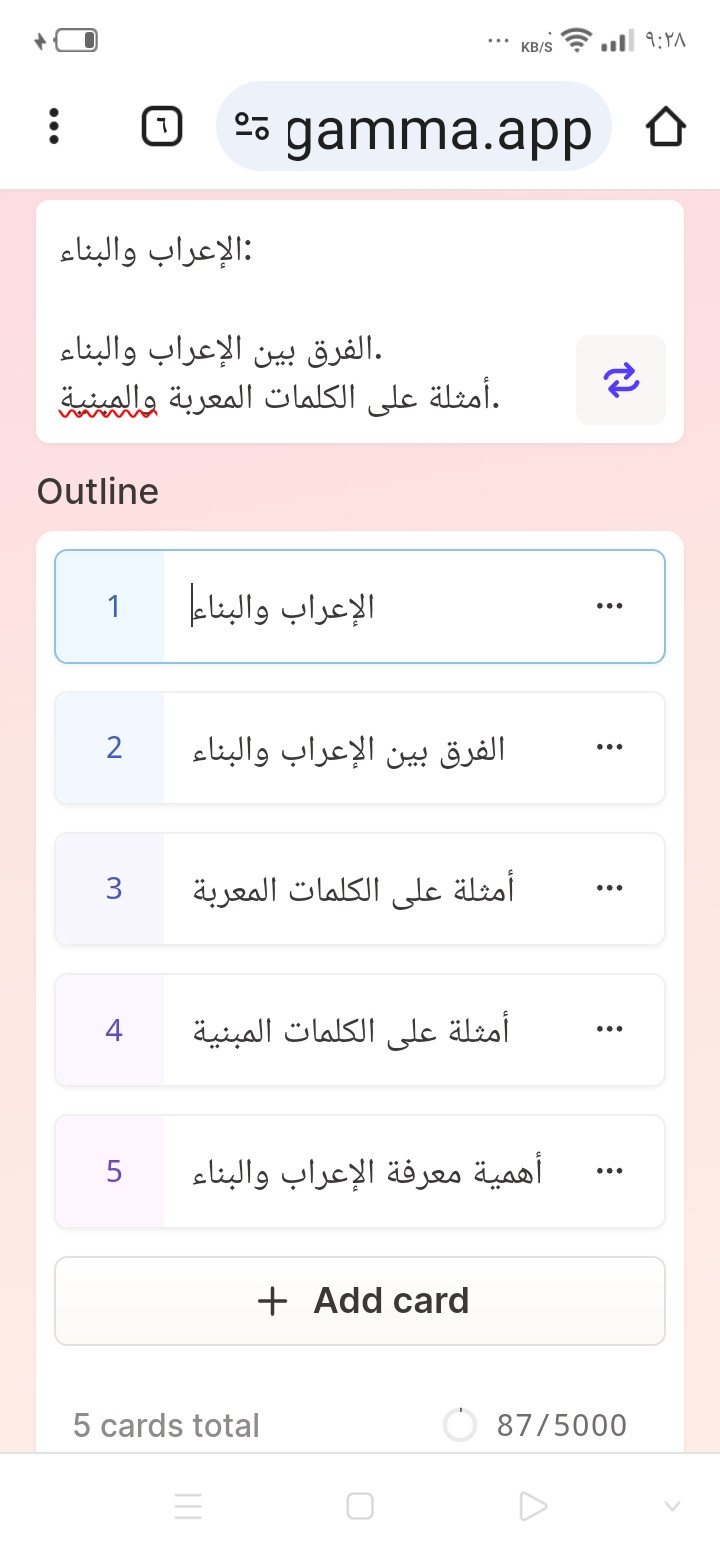
Task: Open options menu for card 3
Action: [609, 888]
